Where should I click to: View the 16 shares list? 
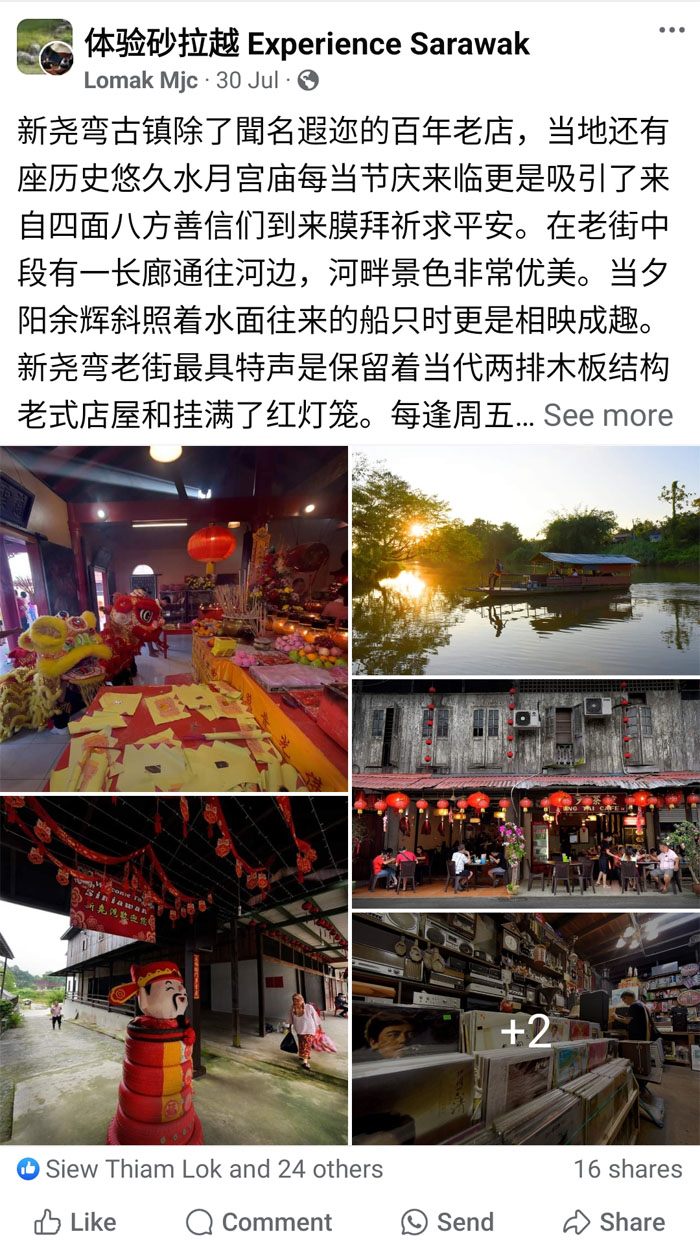click(x=627, y=1169)
